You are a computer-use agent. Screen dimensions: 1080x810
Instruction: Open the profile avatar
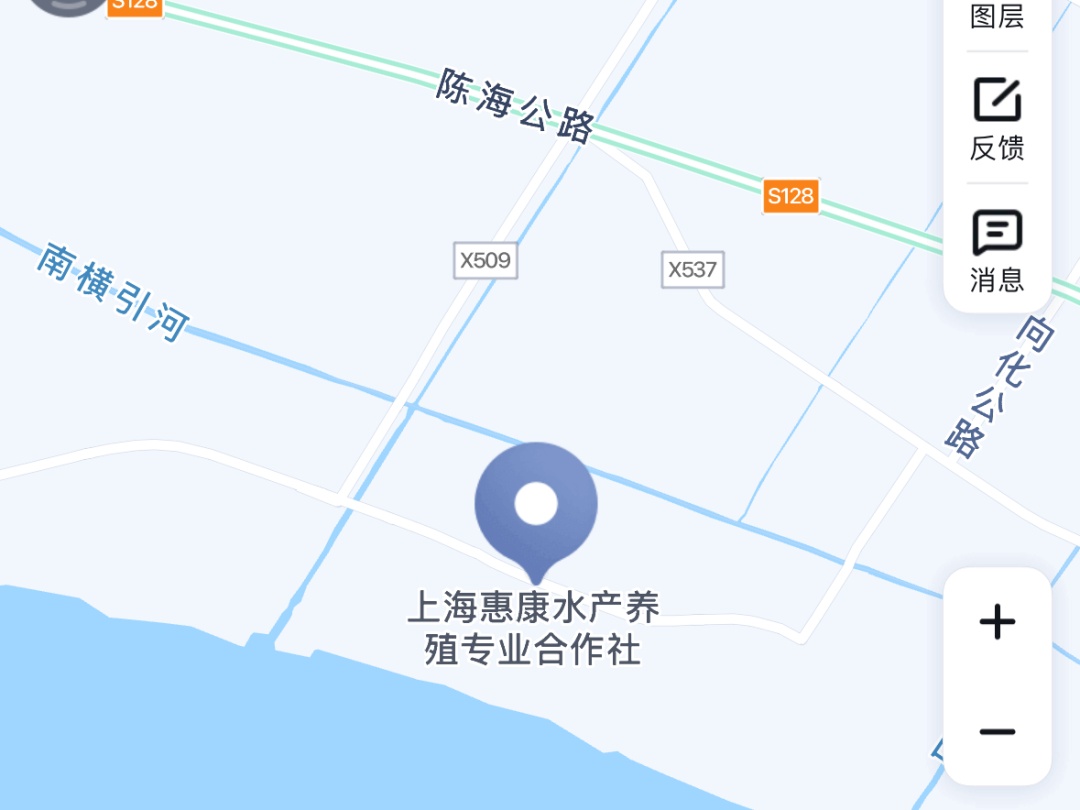tap(66, 6)
